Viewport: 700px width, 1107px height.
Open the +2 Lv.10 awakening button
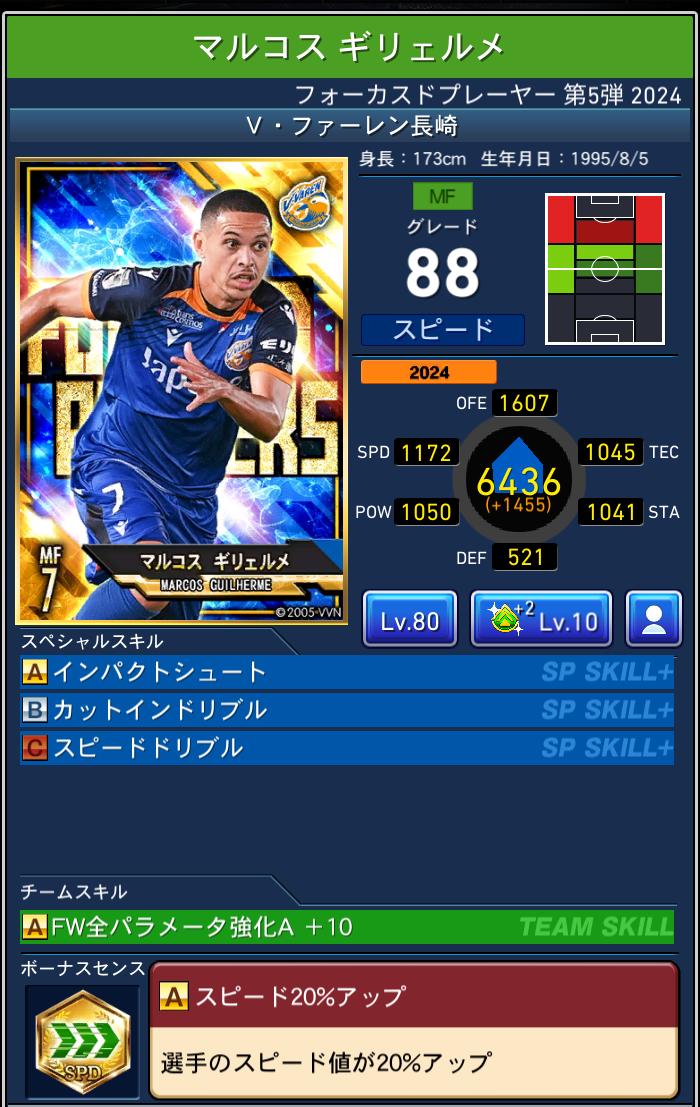(x=541, y=620)
